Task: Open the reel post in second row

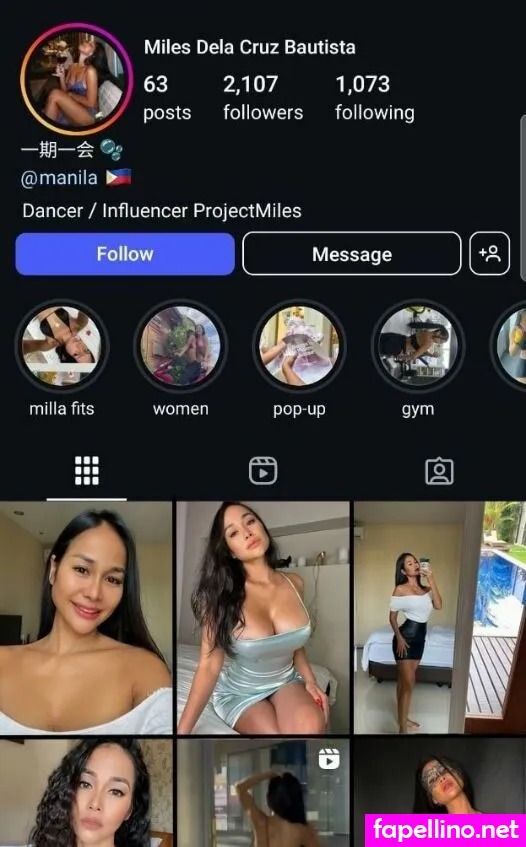Action: (x=263, y=793)
